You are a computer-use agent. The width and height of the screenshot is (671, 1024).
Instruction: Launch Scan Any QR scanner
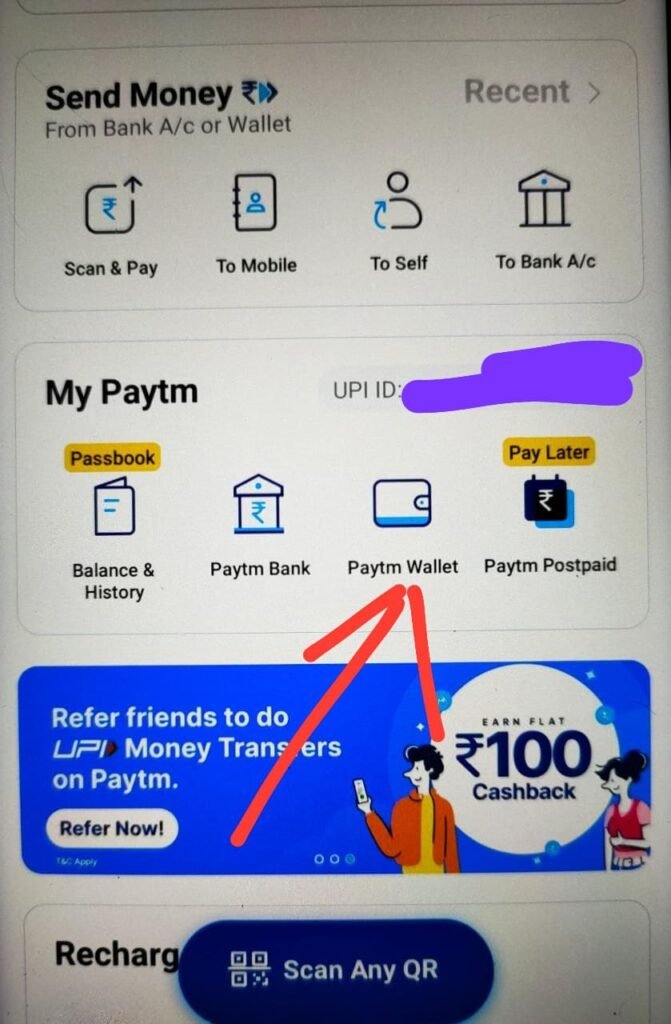pyautogui.click(x=335, y=970)
